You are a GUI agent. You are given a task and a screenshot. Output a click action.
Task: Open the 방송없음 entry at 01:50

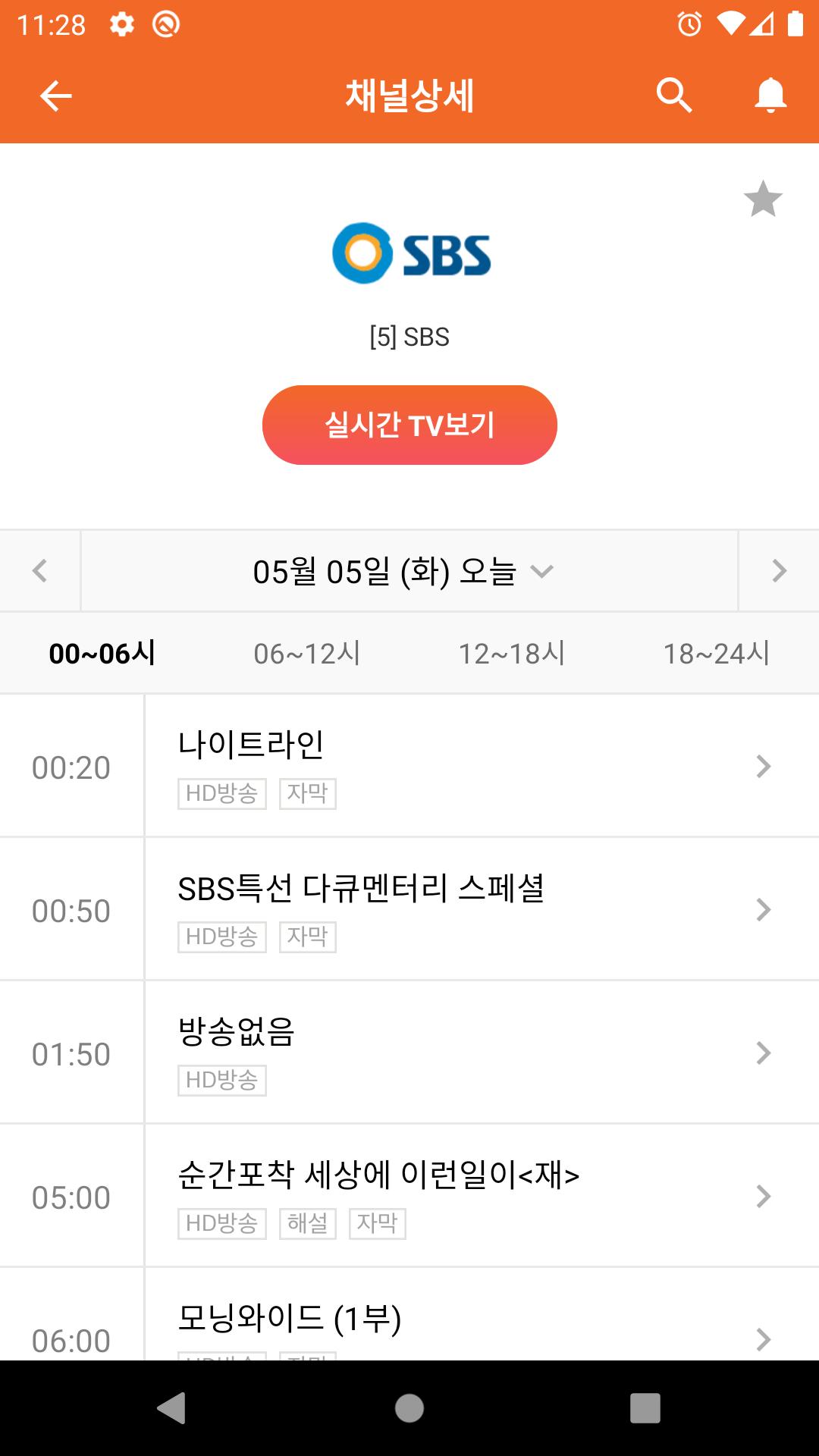click(x=409, y=1053)
